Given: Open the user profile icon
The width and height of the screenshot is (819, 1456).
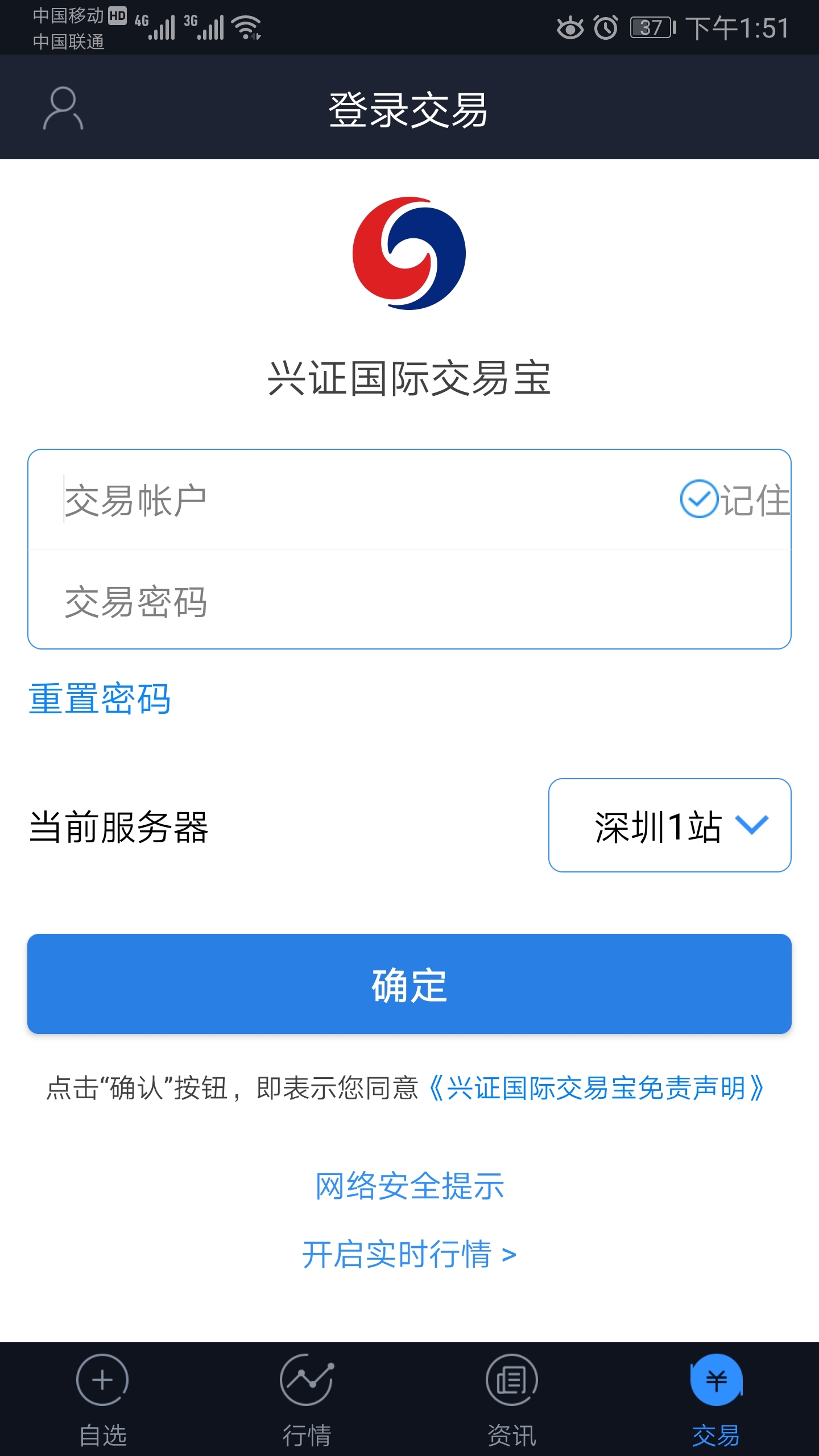Looking at the screenshot, I should (x=63, y=108).
